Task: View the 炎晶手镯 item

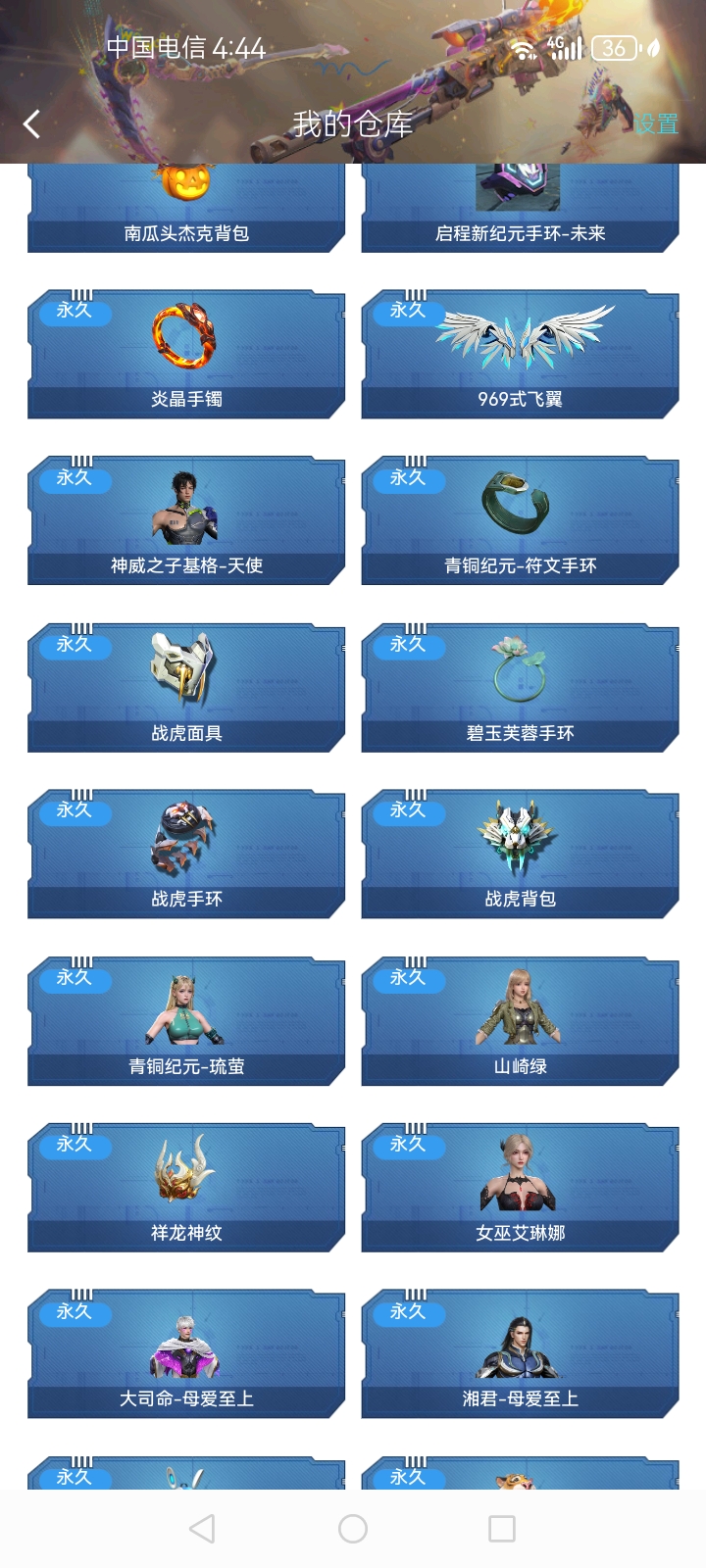Action: click(186, 355)
